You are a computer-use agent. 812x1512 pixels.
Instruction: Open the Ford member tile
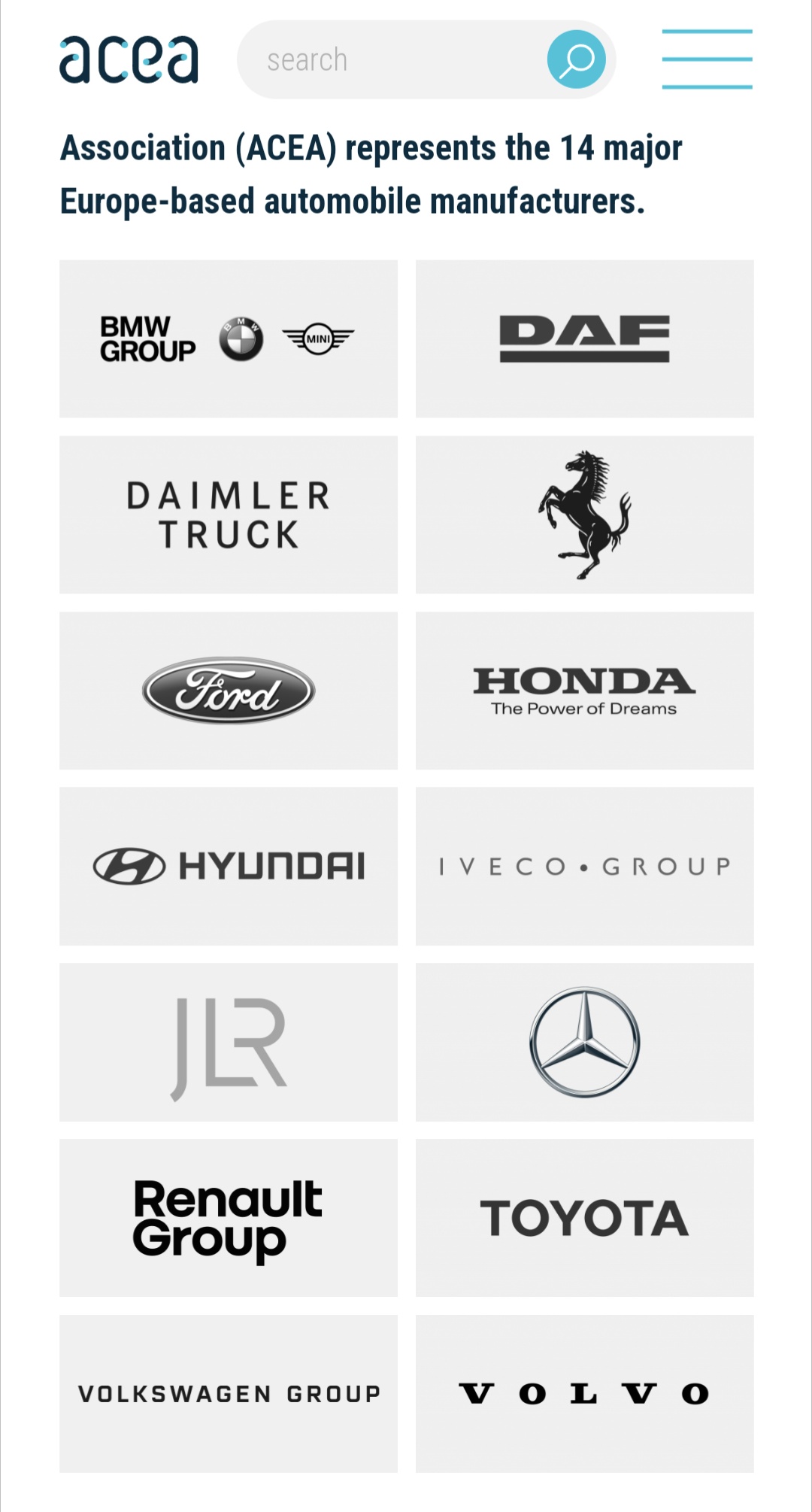229,691
